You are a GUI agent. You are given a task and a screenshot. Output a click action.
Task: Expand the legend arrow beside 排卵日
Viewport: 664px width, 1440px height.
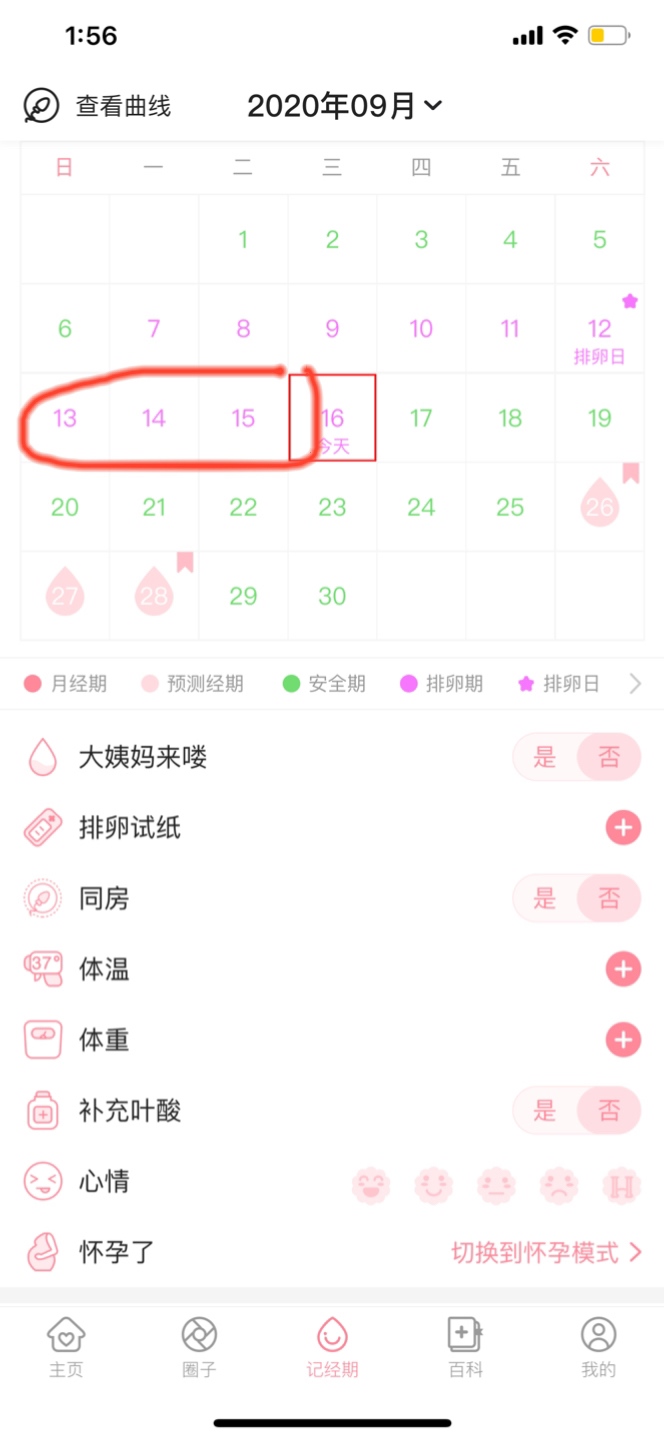pos(635,684)
